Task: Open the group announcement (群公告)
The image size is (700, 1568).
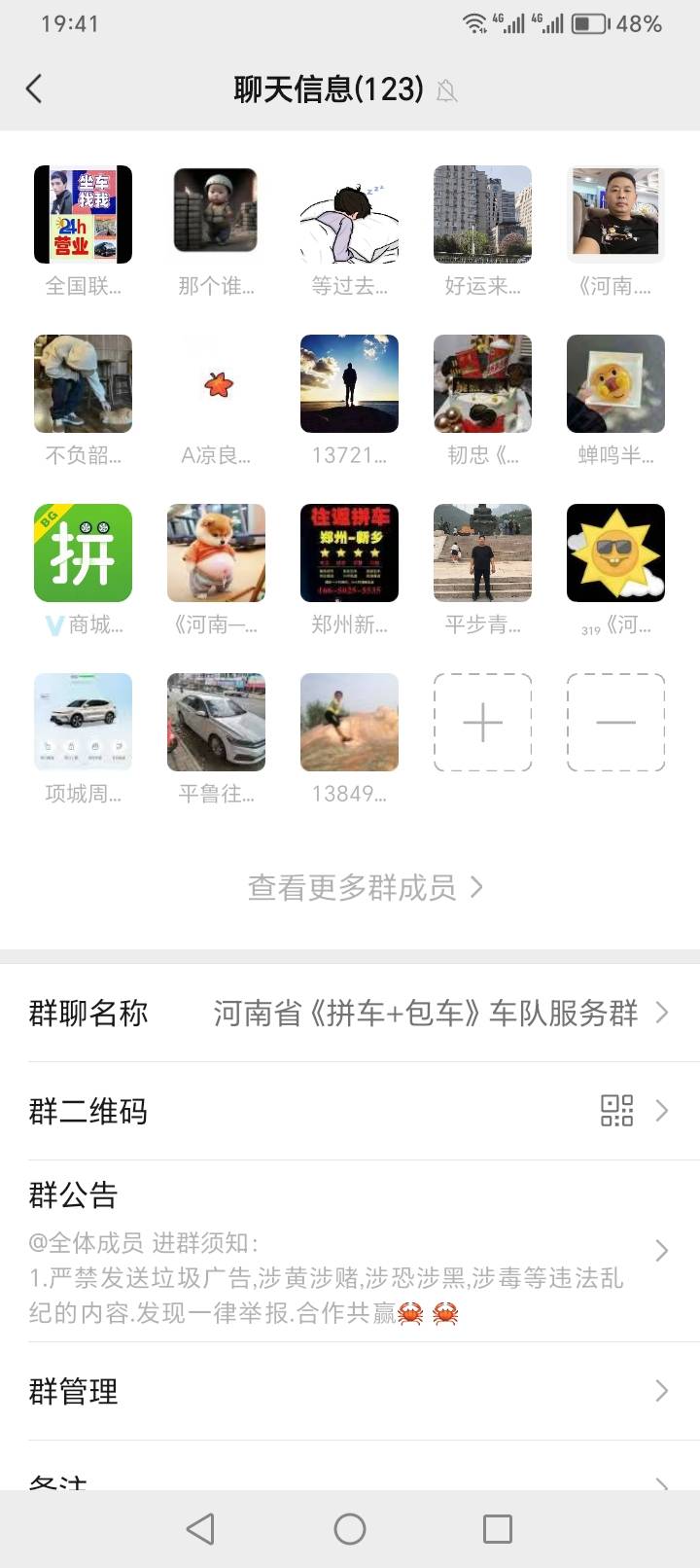Action: click(x=350, y=1251)
